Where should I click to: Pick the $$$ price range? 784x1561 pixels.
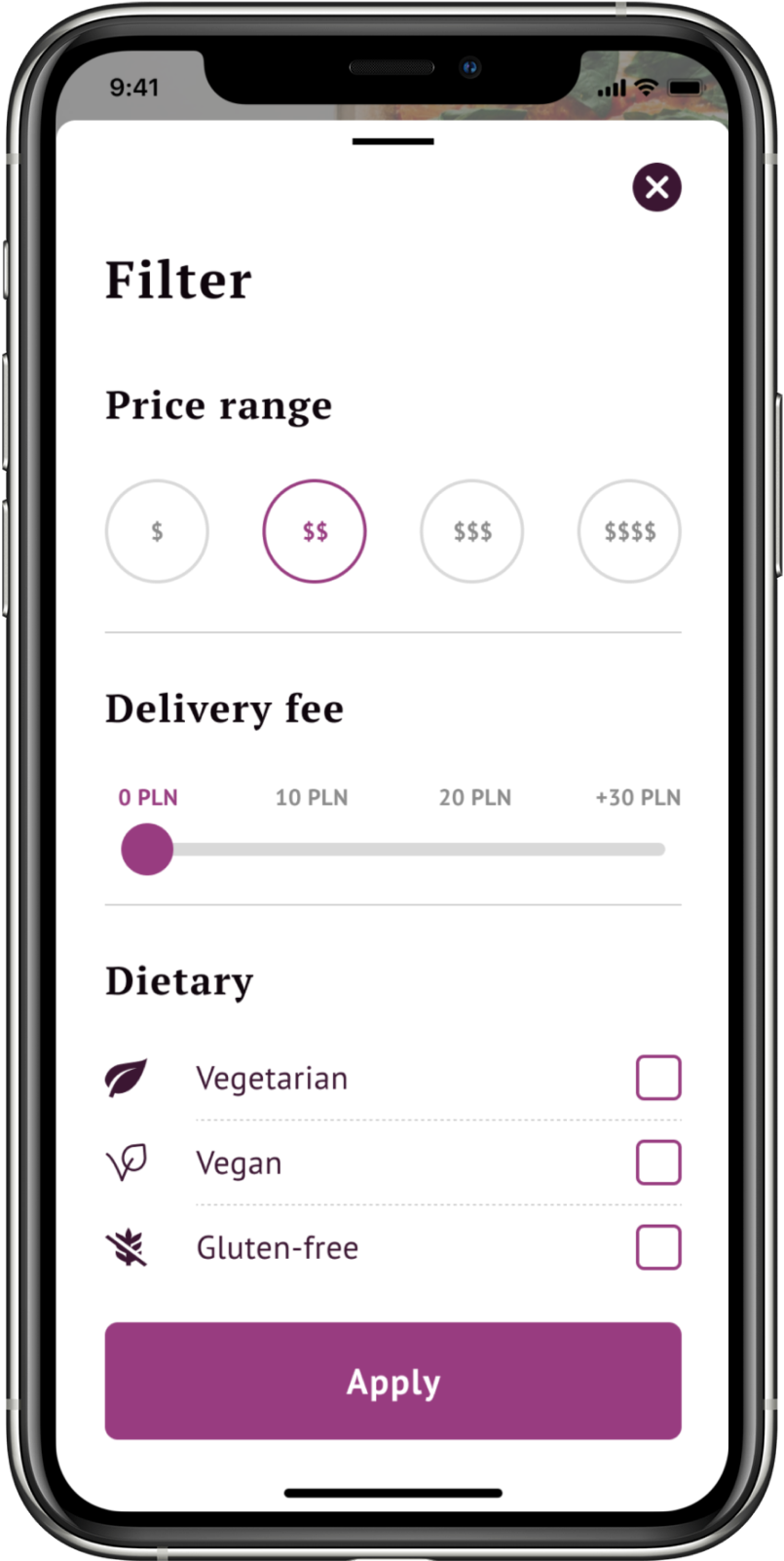tap(471, 531)
